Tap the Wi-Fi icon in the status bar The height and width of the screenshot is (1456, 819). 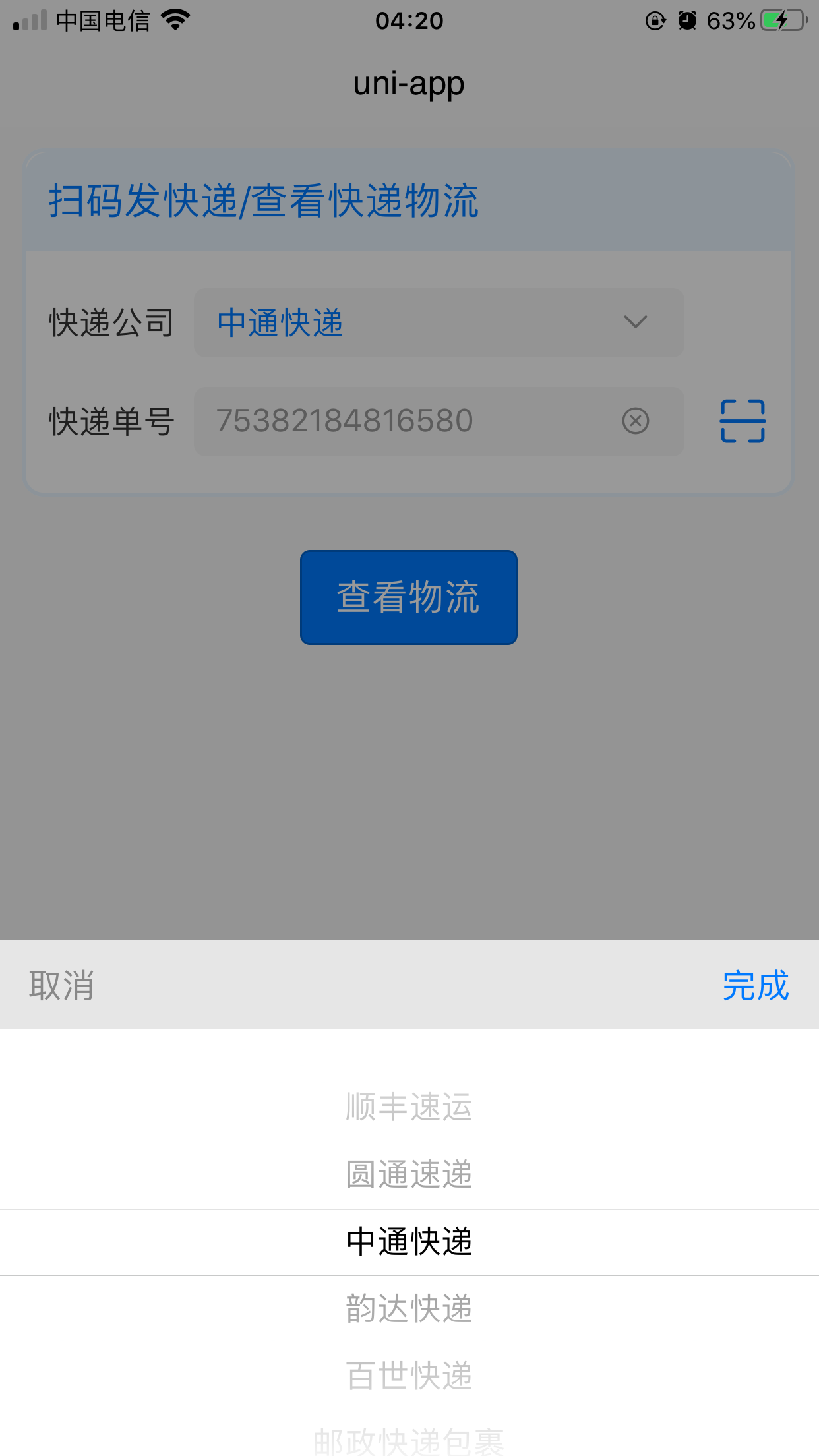click(x=175, y=20)
